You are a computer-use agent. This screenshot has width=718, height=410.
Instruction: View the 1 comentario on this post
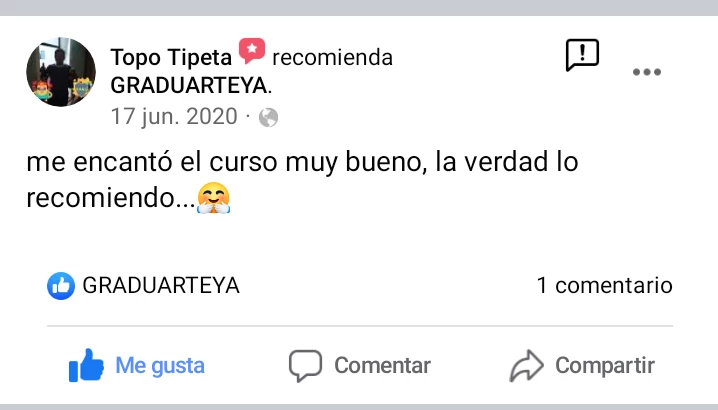604,285
